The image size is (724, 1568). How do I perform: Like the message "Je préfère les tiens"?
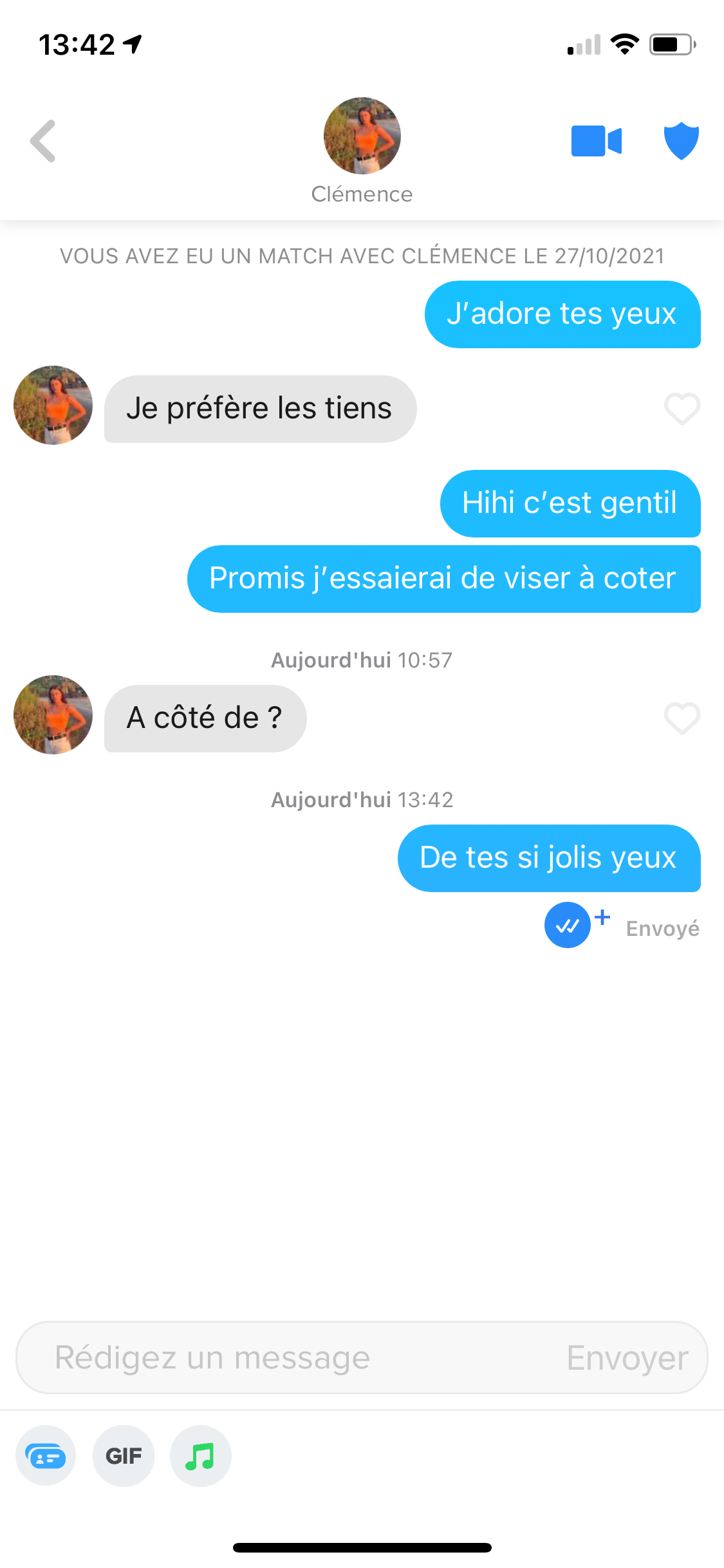682,409
